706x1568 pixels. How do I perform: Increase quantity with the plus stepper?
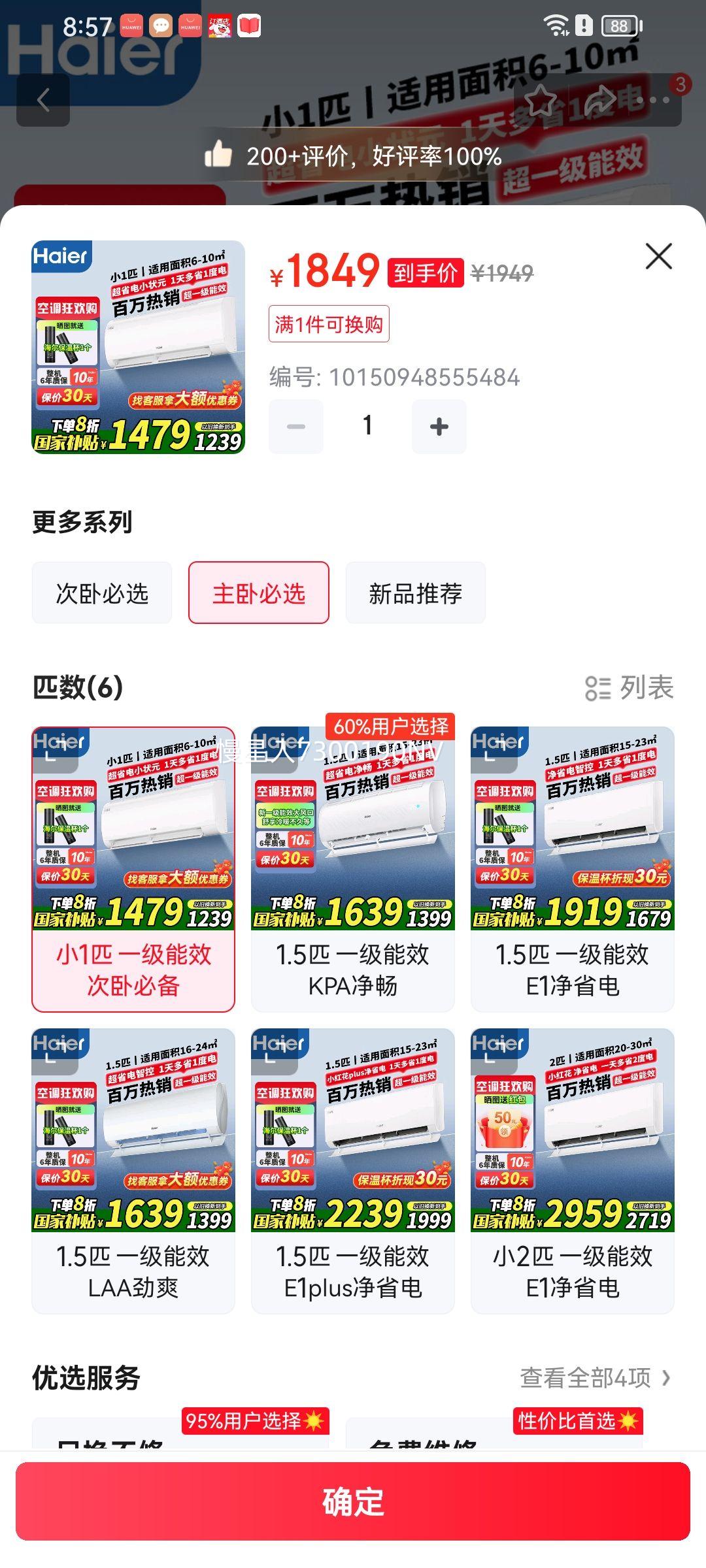(439, 425)
